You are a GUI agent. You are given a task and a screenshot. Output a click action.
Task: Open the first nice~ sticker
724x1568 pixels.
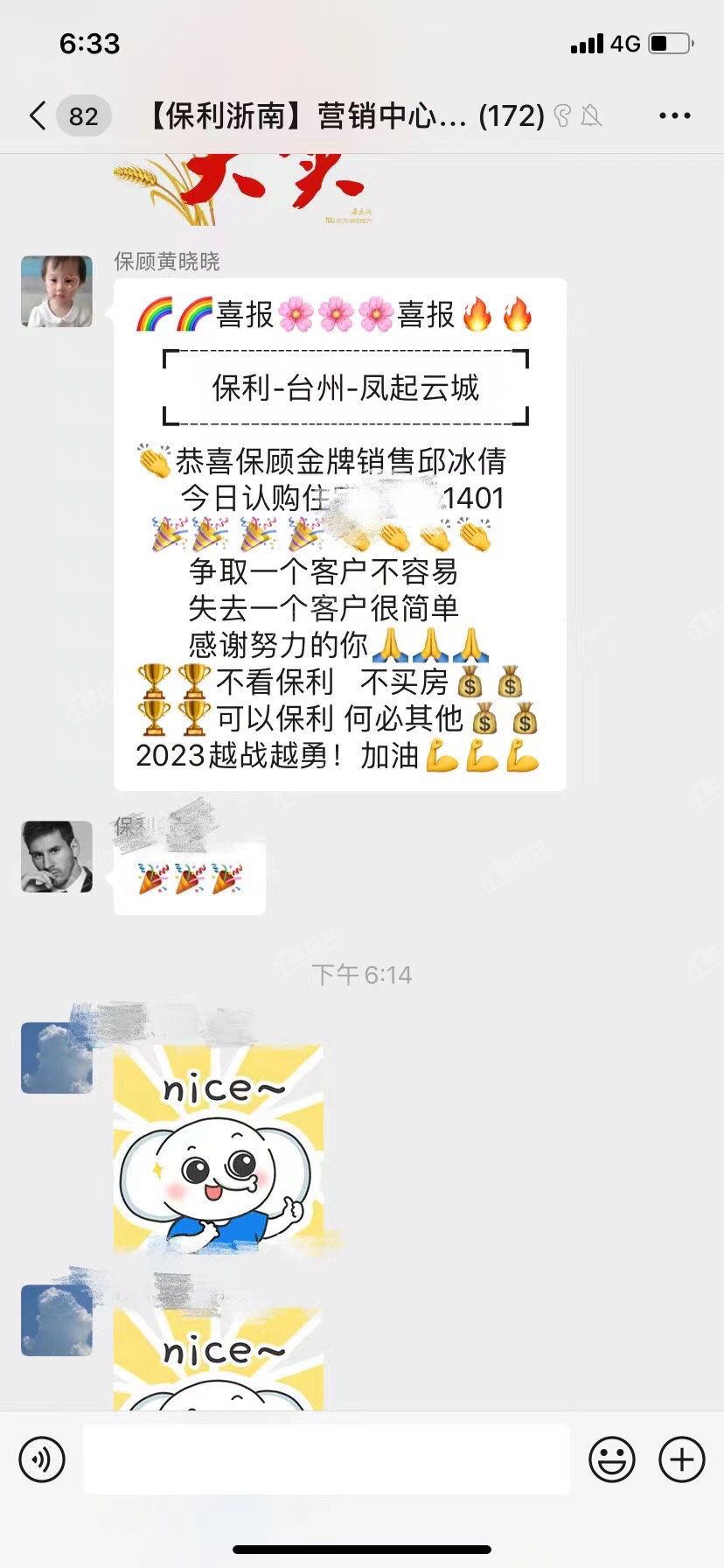pos(219,1149)
